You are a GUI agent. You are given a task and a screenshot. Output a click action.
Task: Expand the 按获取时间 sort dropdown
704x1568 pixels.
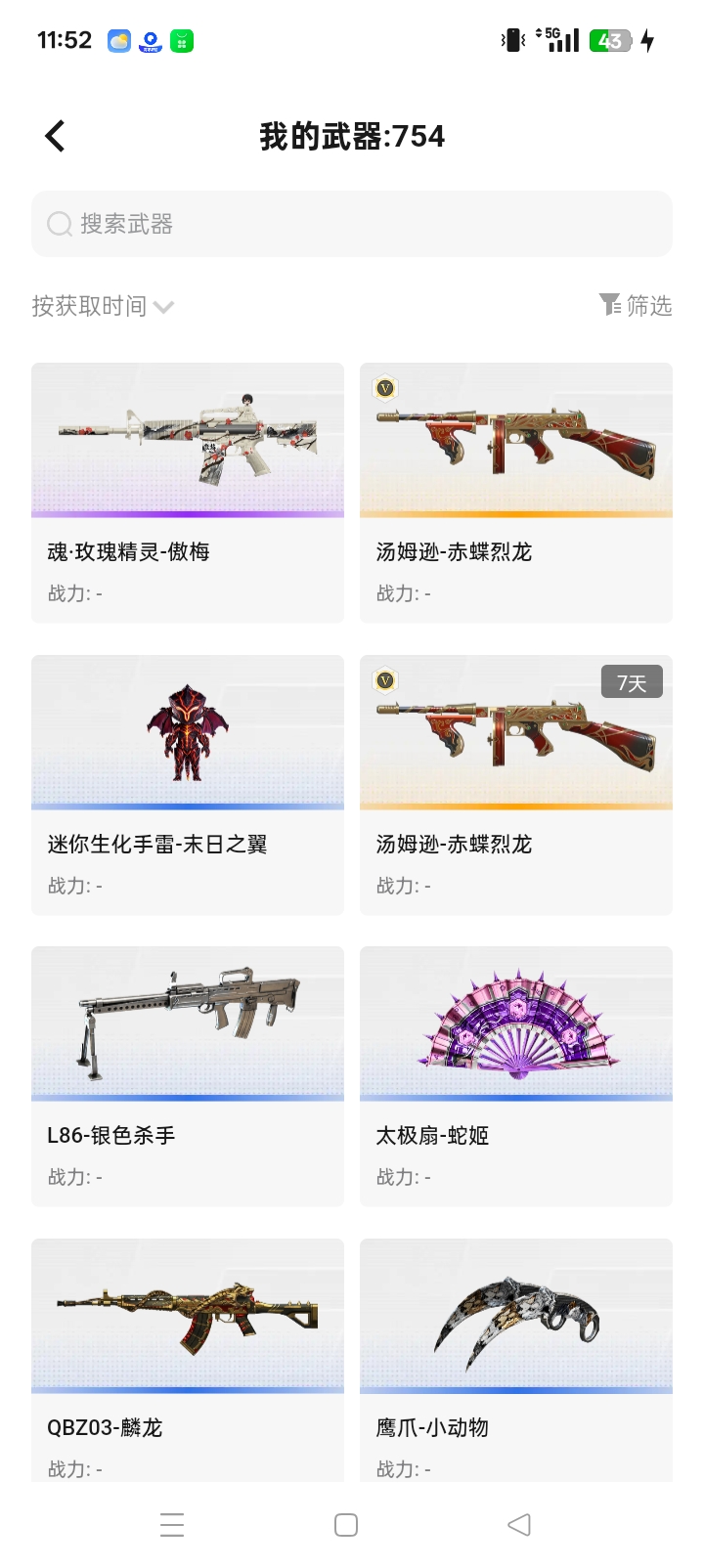pyautogui.click(x=103, y=307)
